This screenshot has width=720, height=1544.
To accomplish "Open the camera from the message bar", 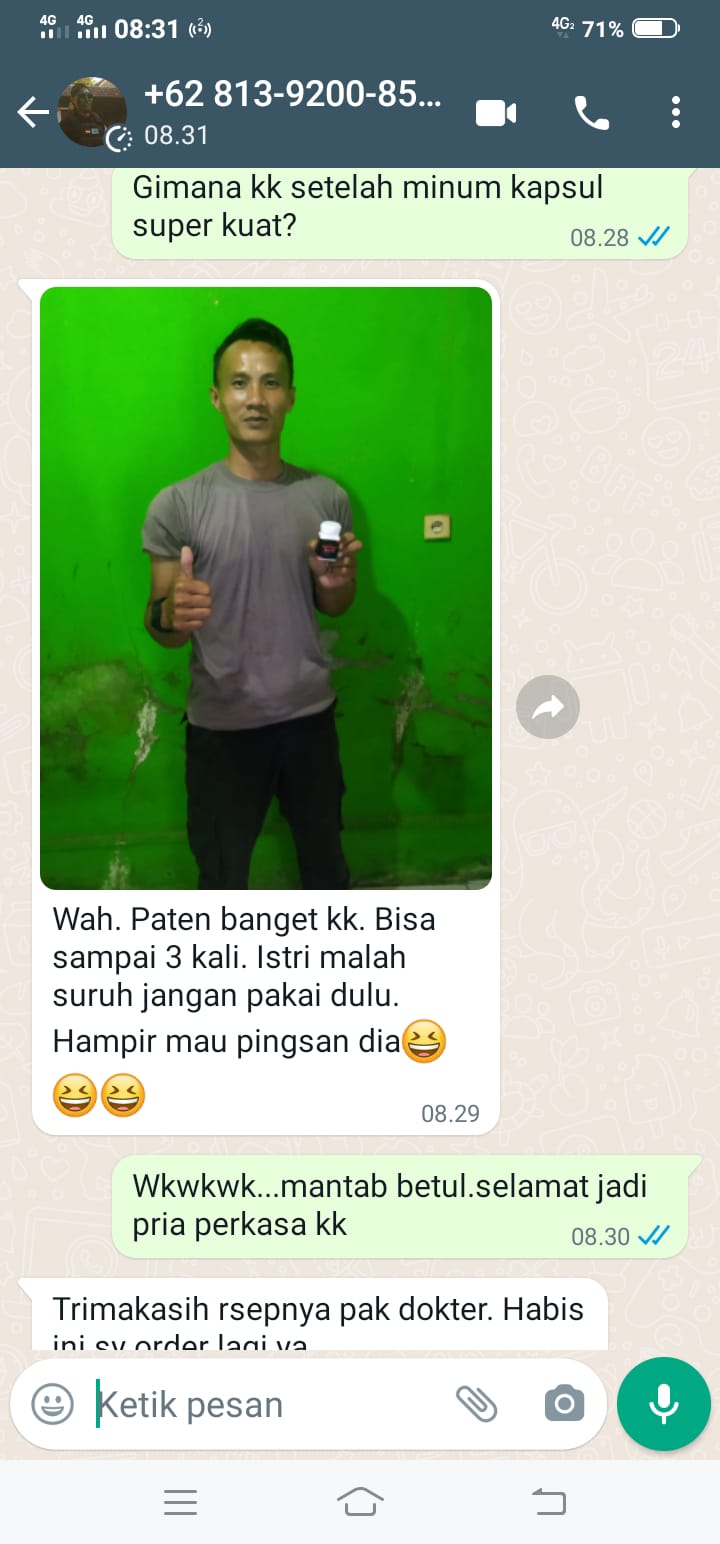I will 564,1404.
